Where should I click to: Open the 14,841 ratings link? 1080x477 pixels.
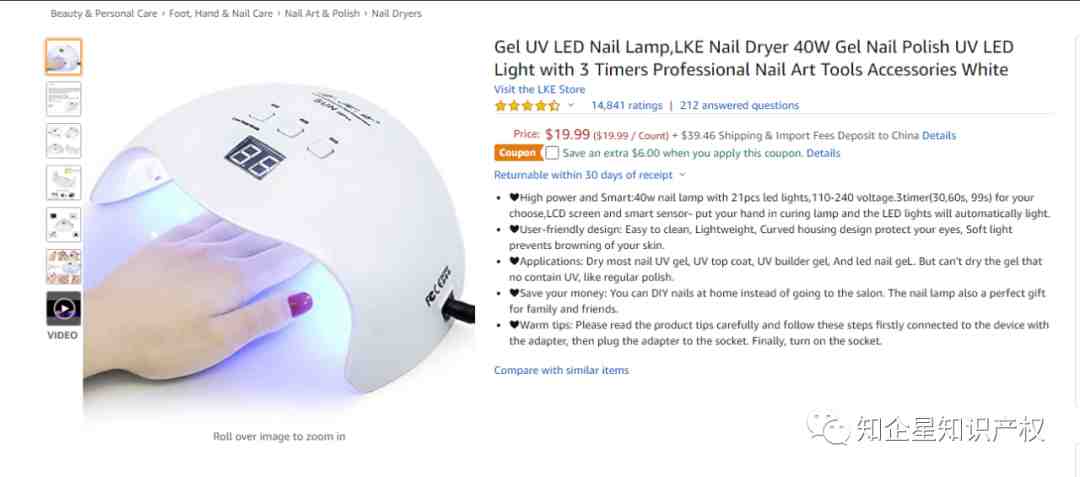pyautogui.click(x=626, y=105)
